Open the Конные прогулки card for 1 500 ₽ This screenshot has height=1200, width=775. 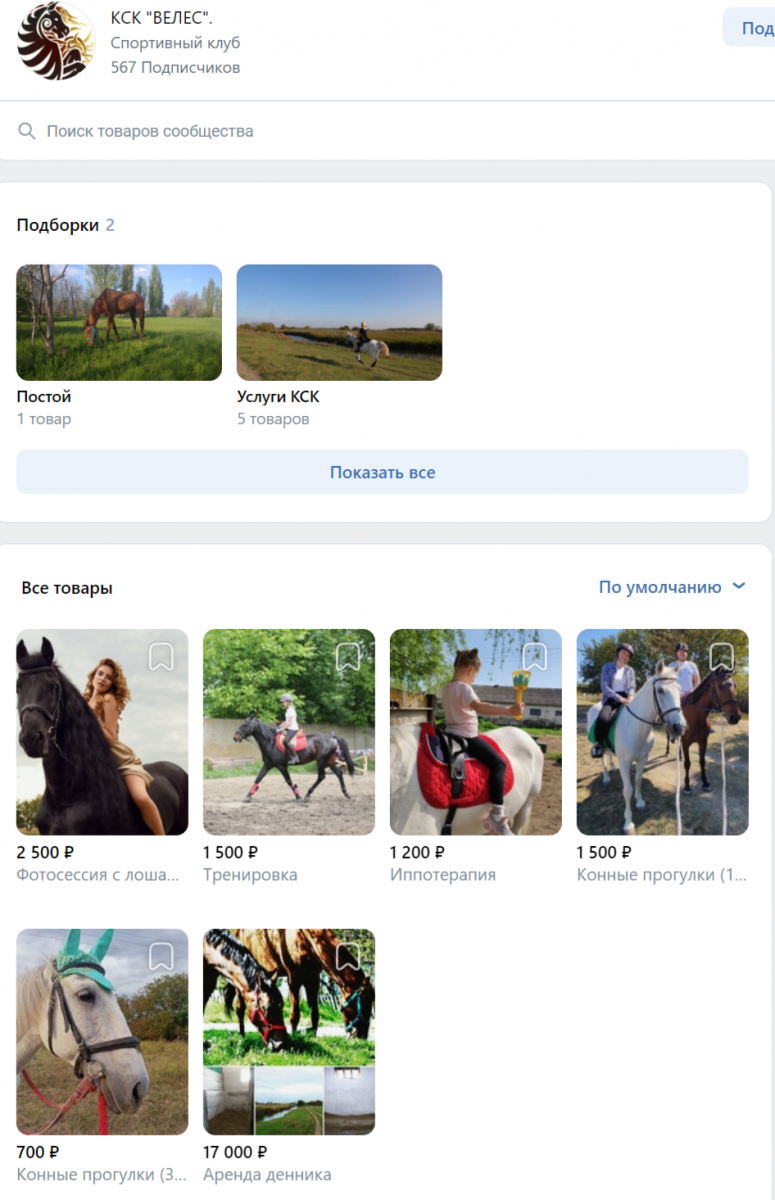tap(662, 732)
